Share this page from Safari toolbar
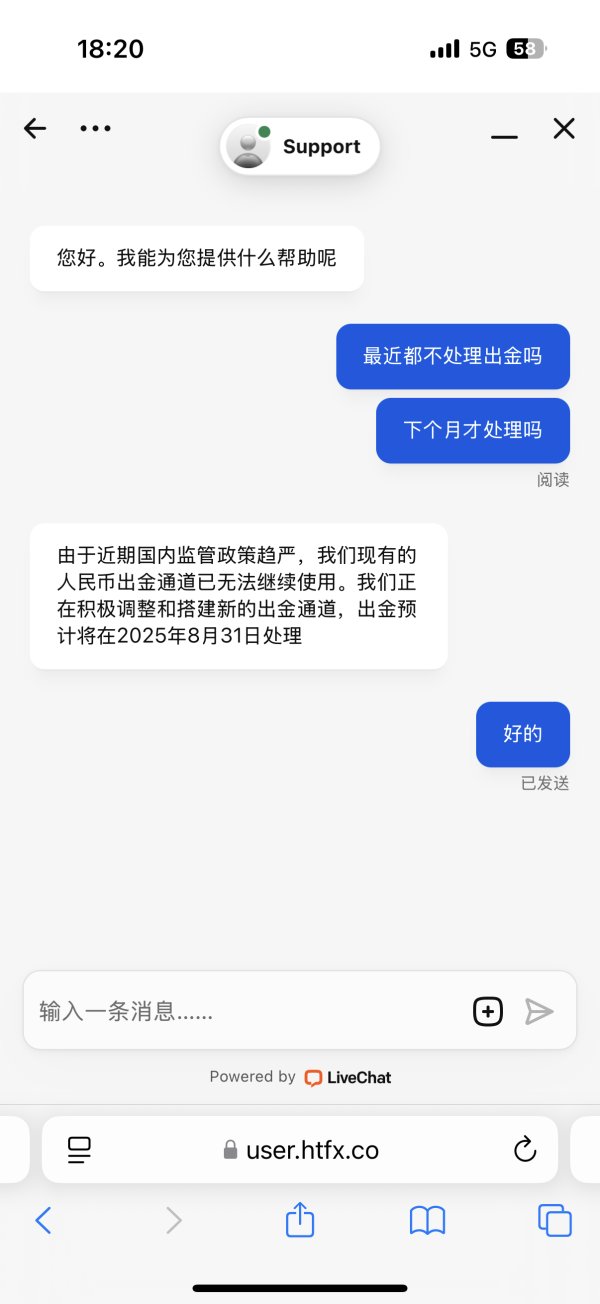 click(x=300, y=1219)
